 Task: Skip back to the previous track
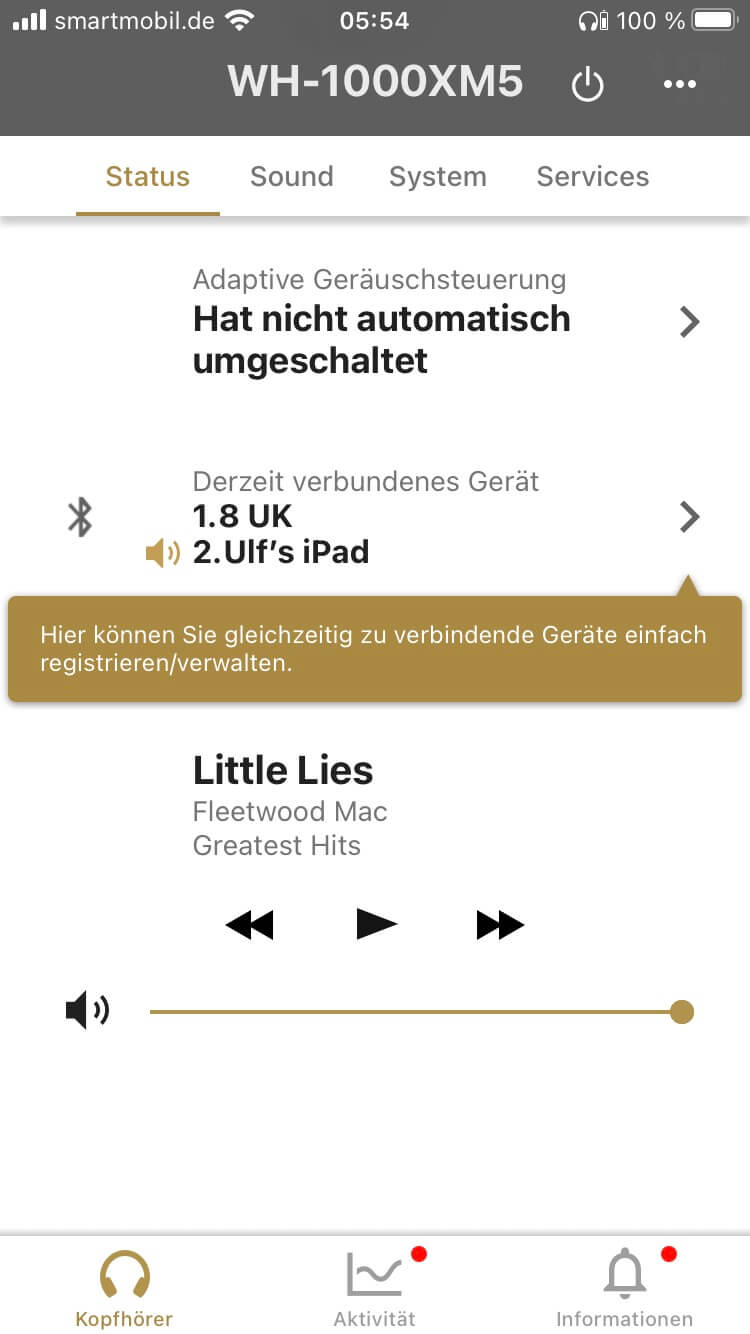pos(249,926)
